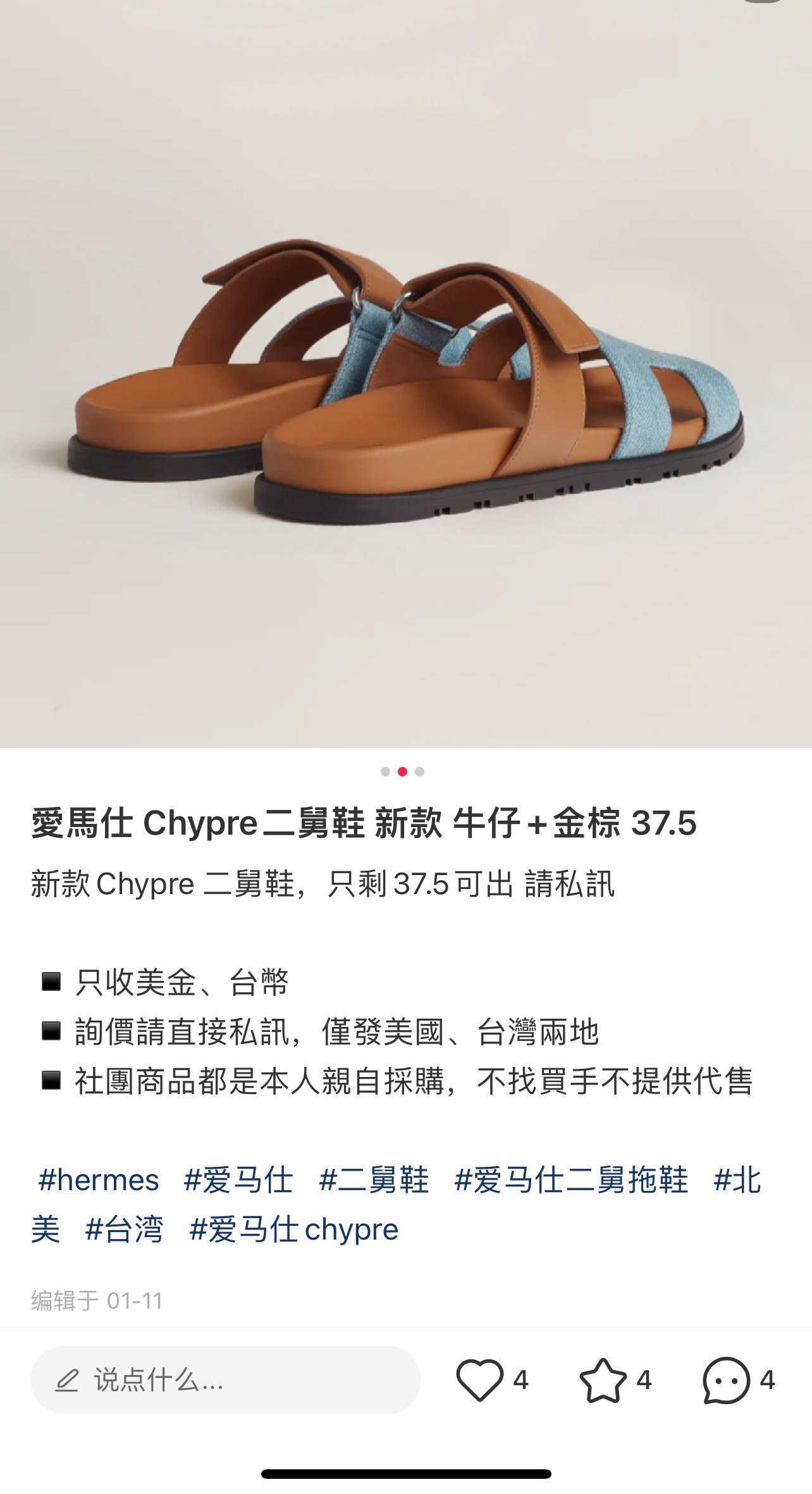Open the #hermes hashtag
812x1494 pixels.
(x=99, y=1181)
